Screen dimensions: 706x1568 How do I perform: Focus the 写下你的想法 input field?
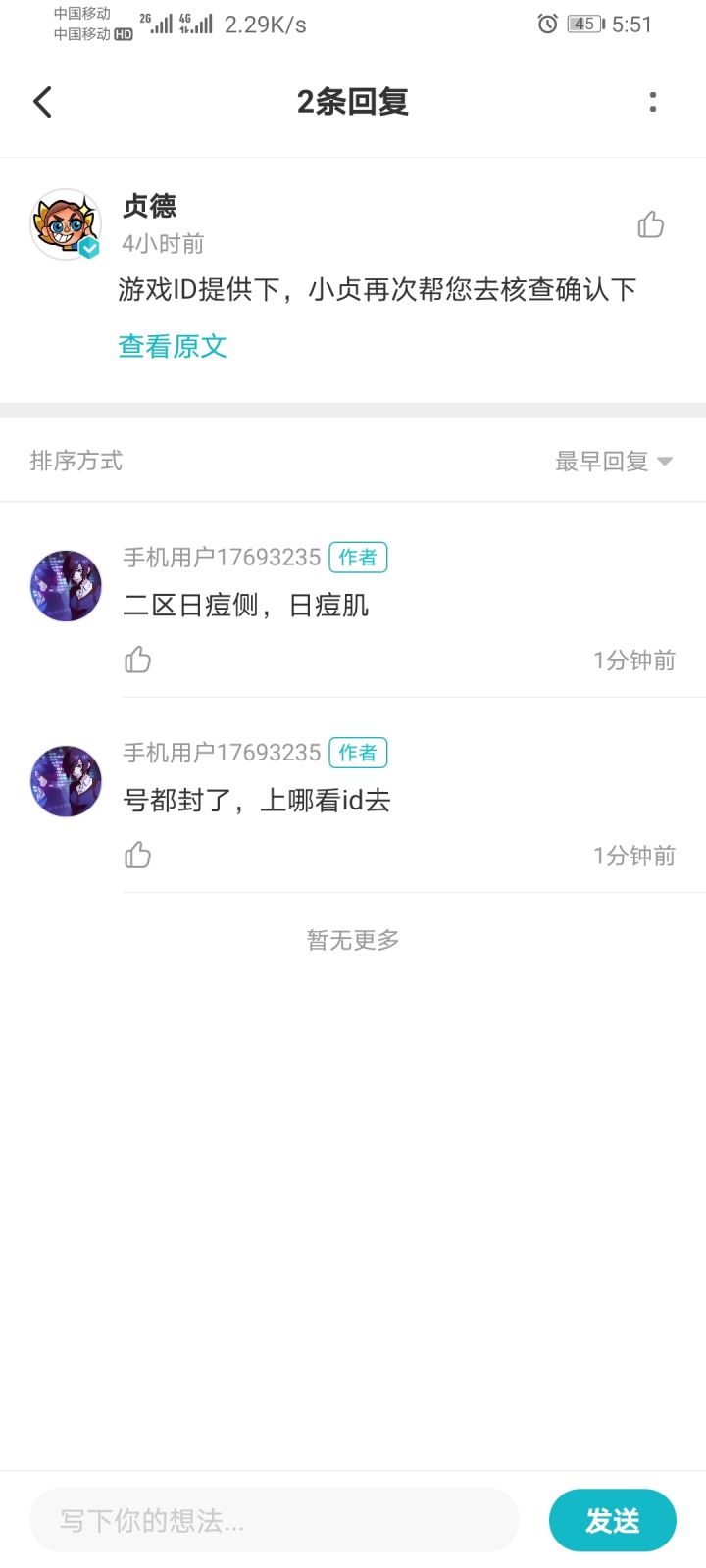coord(275,1520)
